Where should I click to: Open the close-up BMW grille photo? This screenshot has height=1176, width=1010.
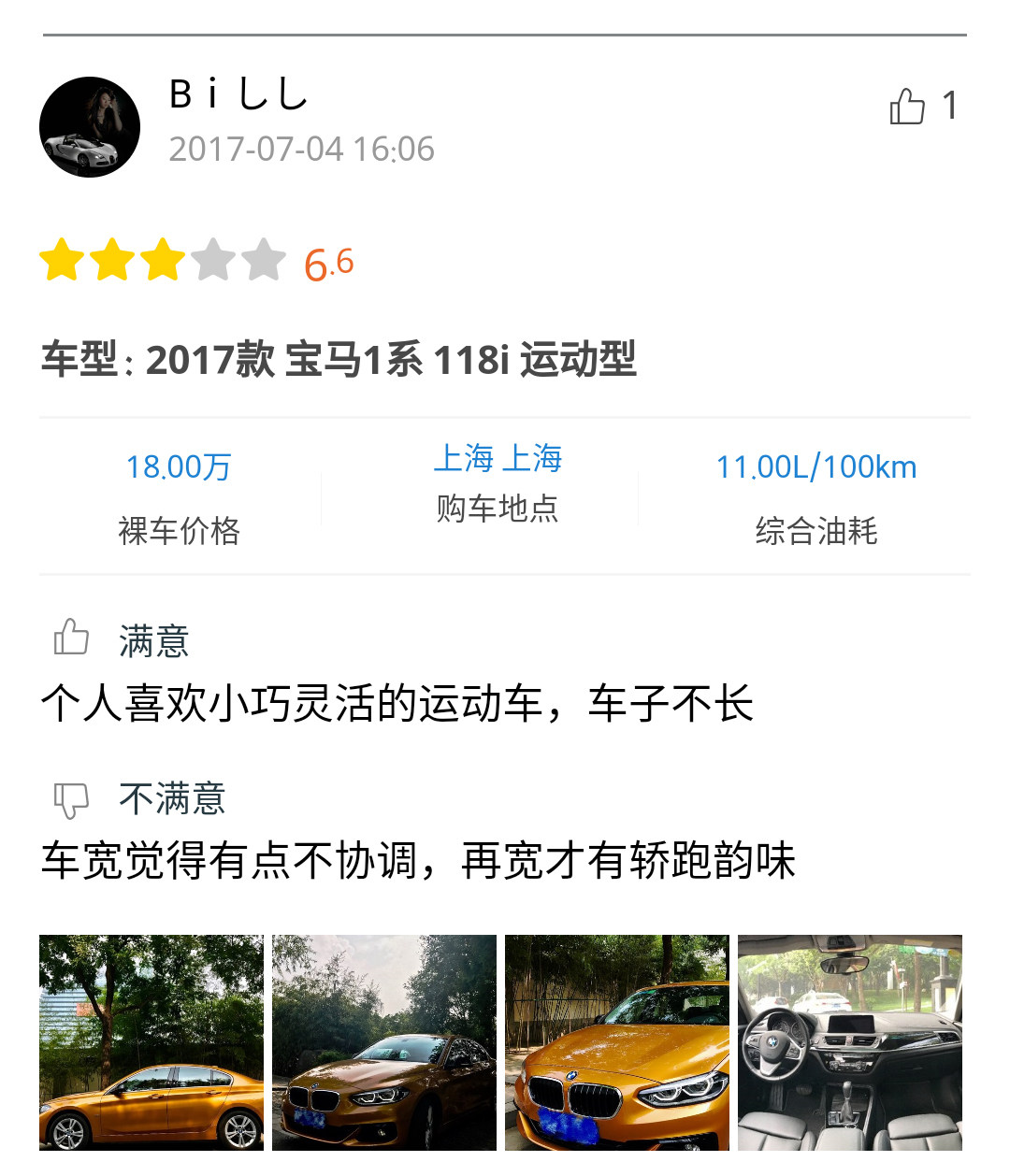tap(617, 1042)
